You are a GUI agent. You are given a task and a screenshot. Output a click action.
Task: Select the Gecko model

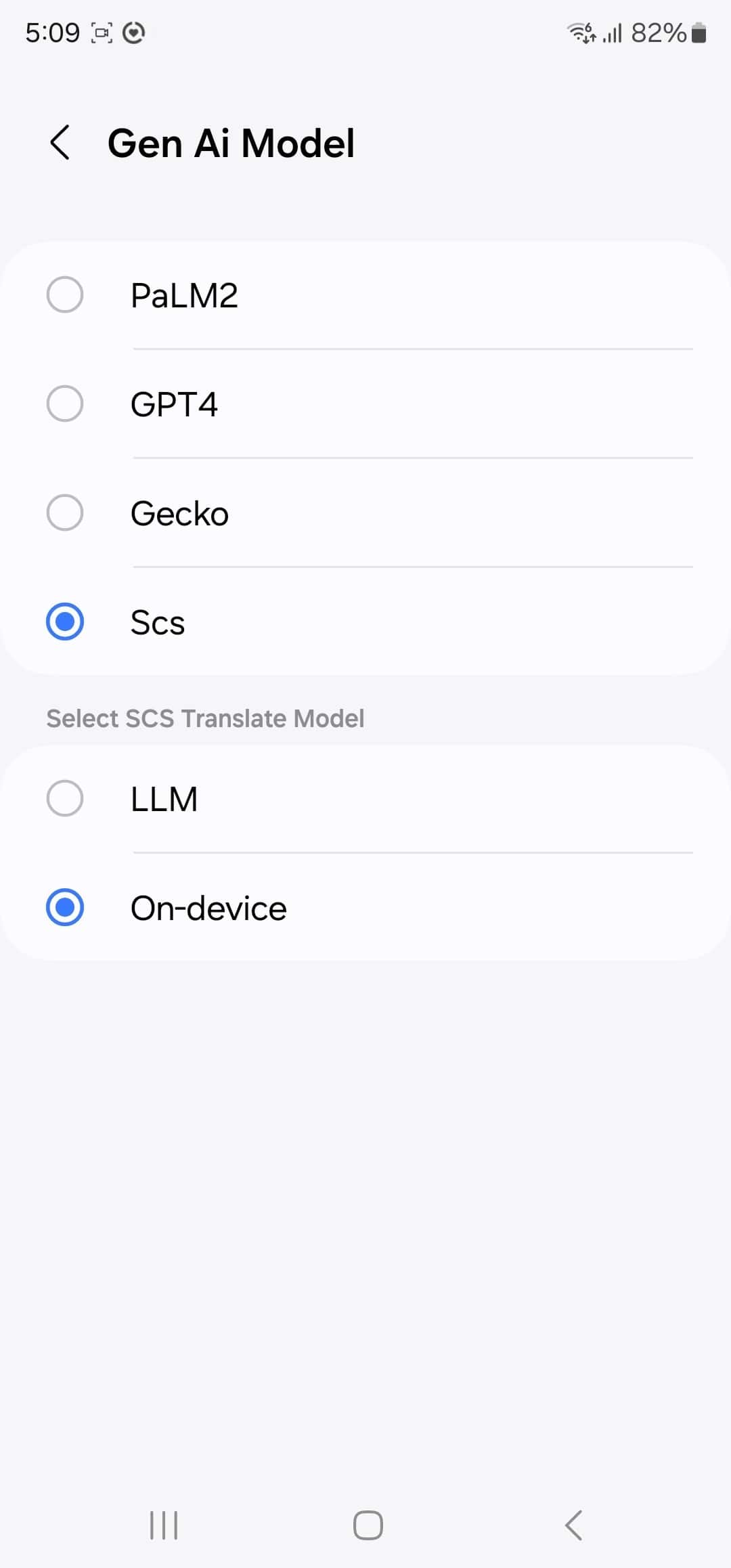tap(65, 513)
